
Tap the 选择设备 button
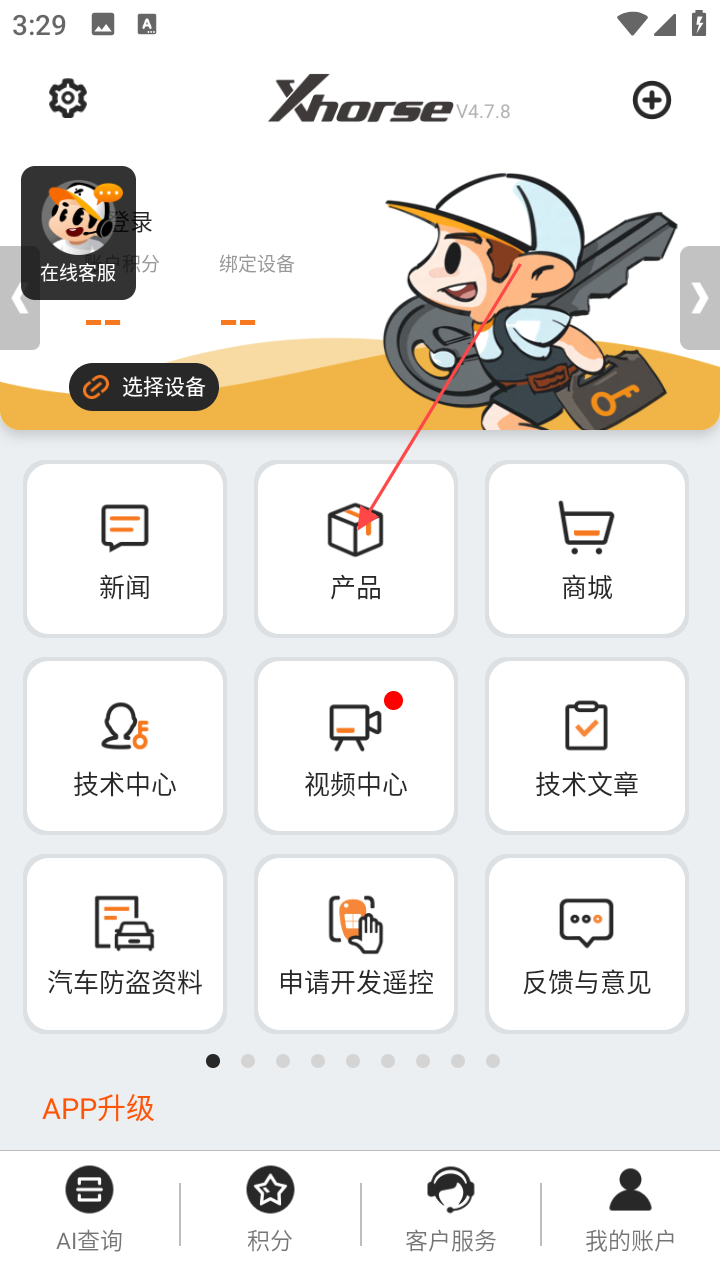click(x=144, y=387)
